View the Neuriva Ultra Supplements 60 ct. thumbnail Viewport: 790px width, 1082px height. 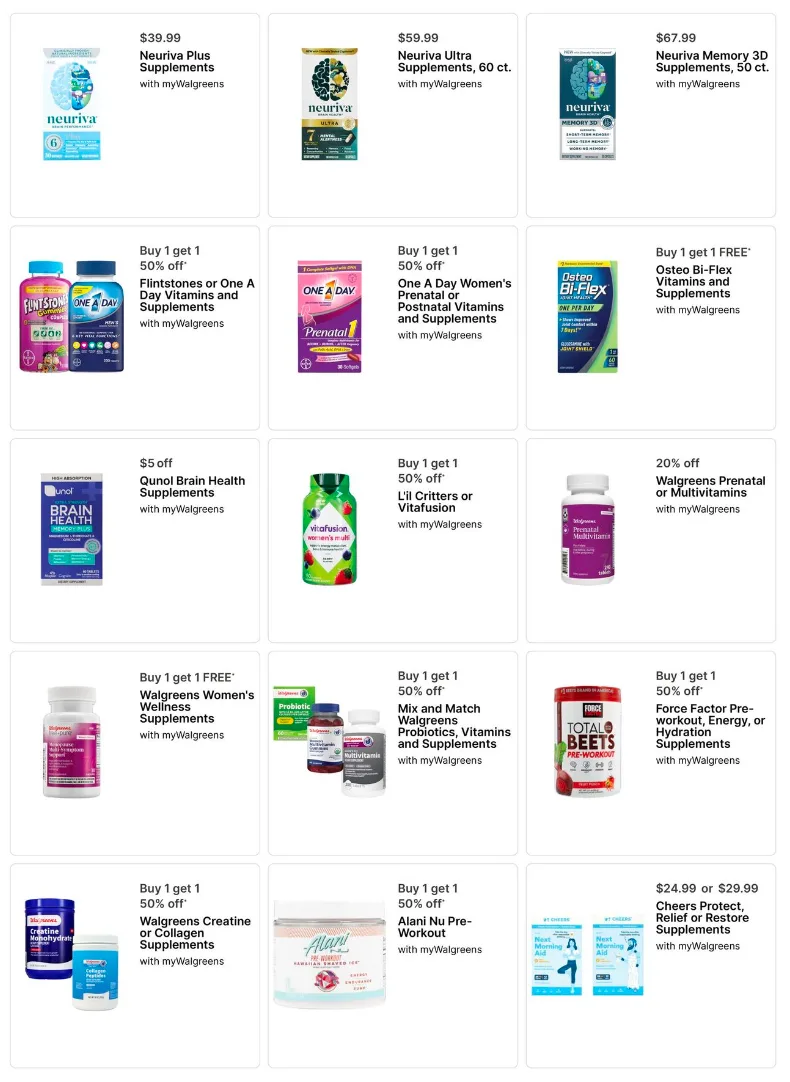[329, 103]
